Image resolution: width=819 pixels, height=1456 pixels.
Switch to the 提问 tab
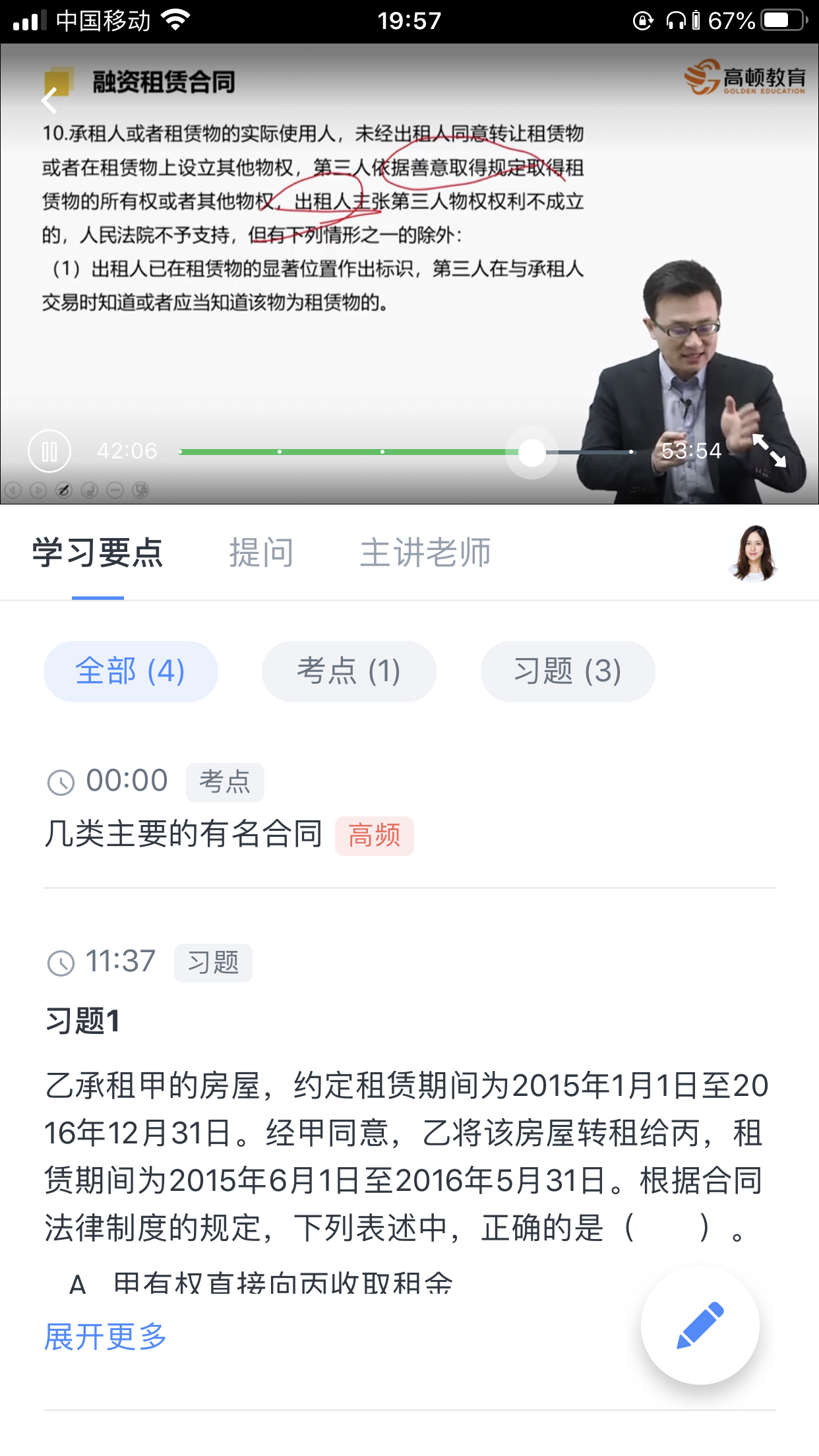coord(261,553)
